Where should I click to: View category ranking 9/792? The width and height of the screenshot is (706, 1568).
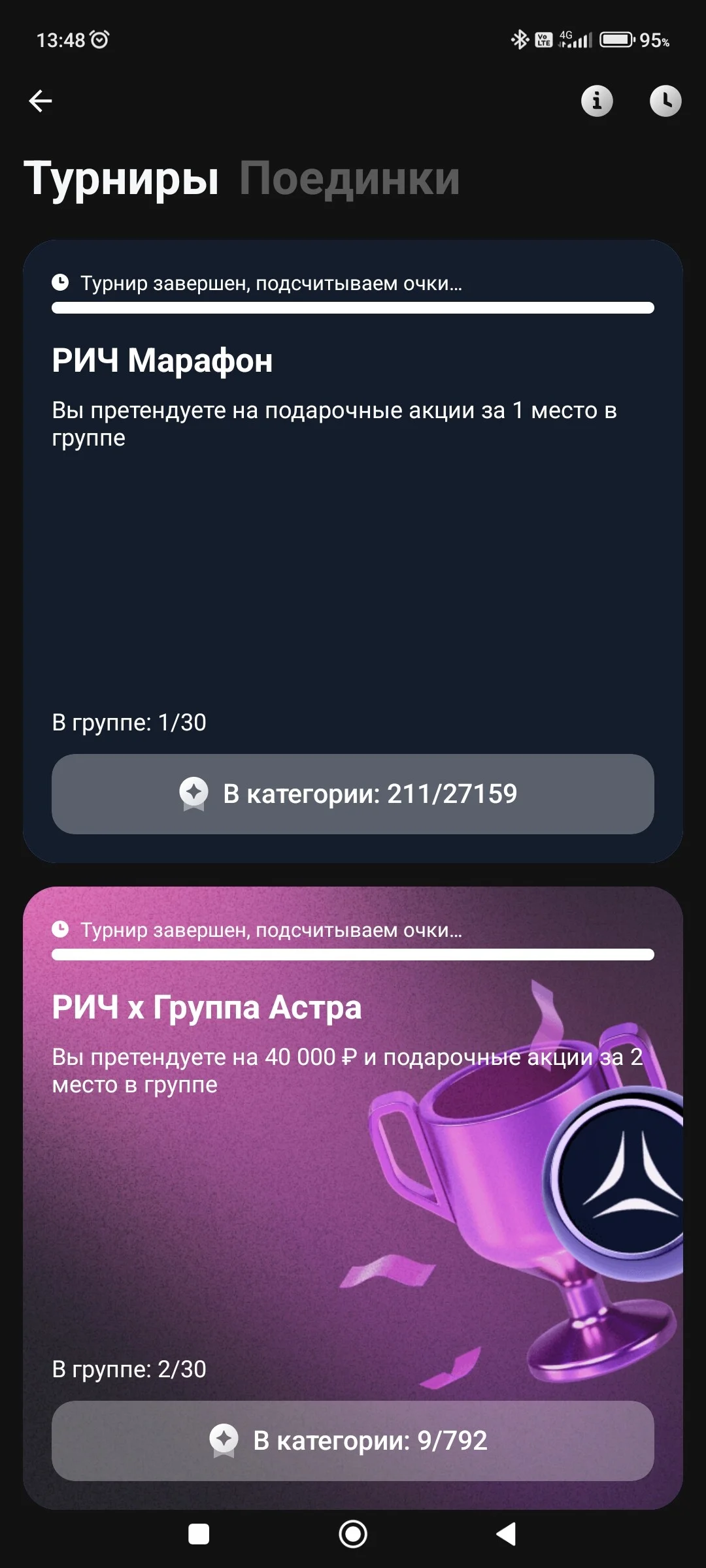353,1441
